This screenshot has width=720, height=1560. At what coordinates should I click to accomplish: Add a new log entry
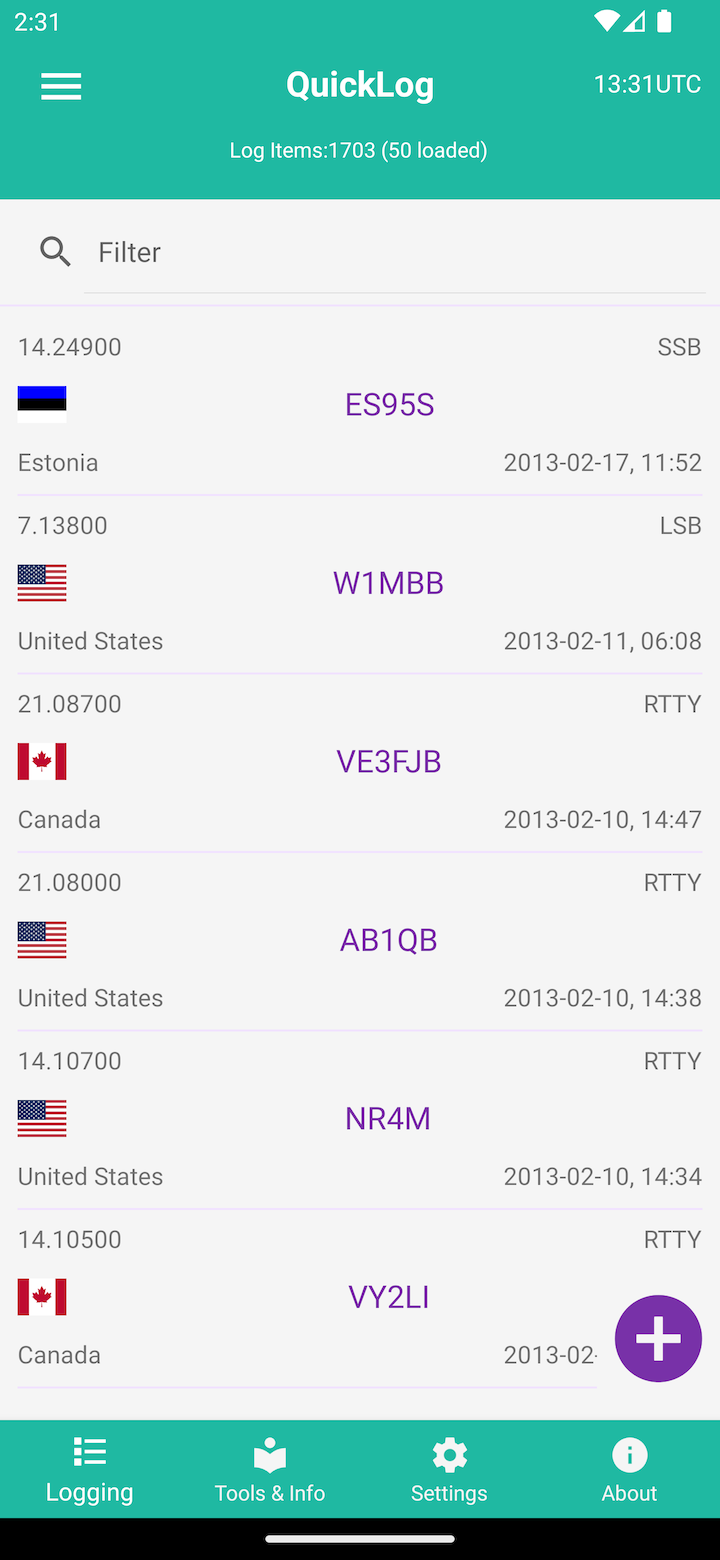click(x=658, y=1338)
